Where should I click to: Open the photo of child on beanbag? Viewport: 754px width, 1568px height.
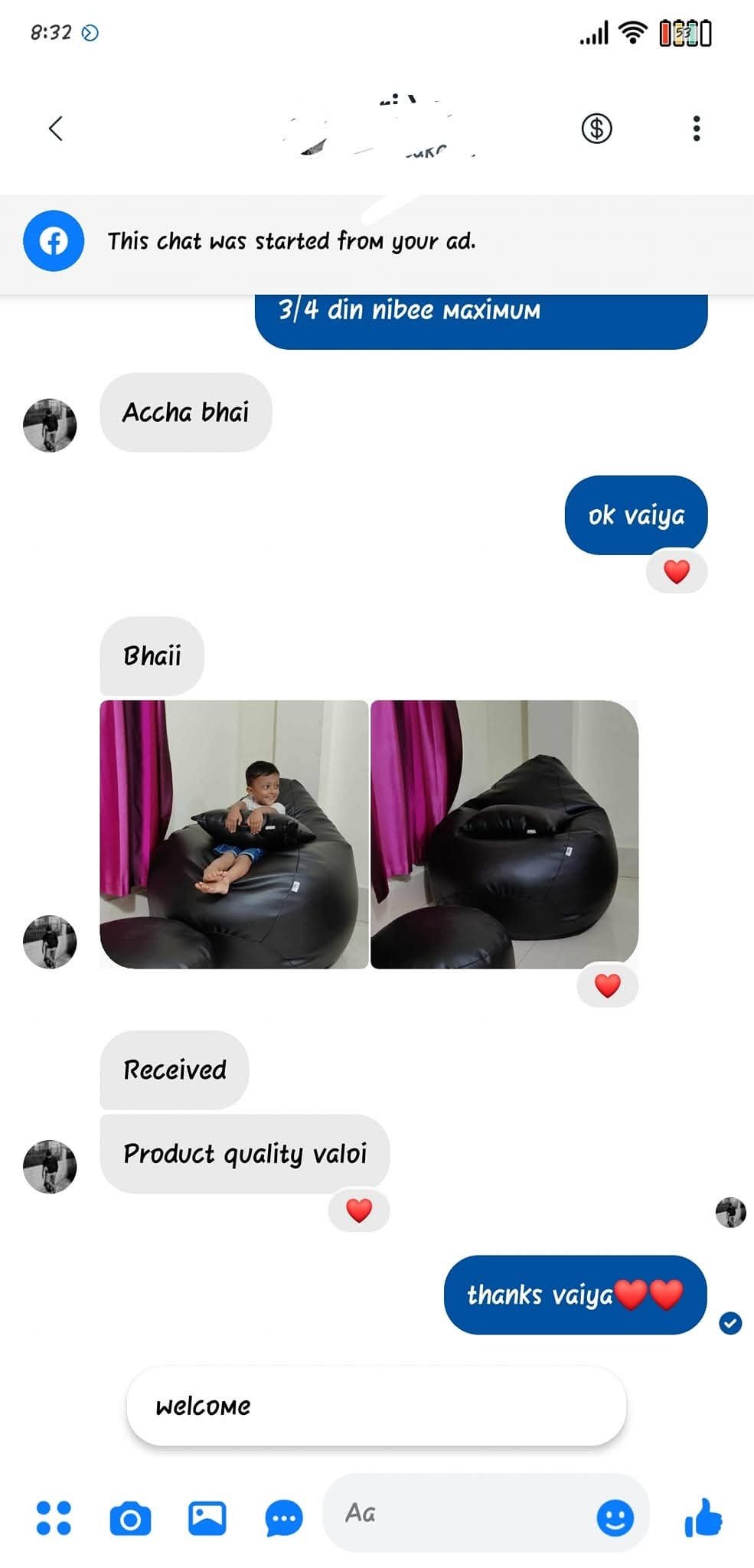coord(233,835)
